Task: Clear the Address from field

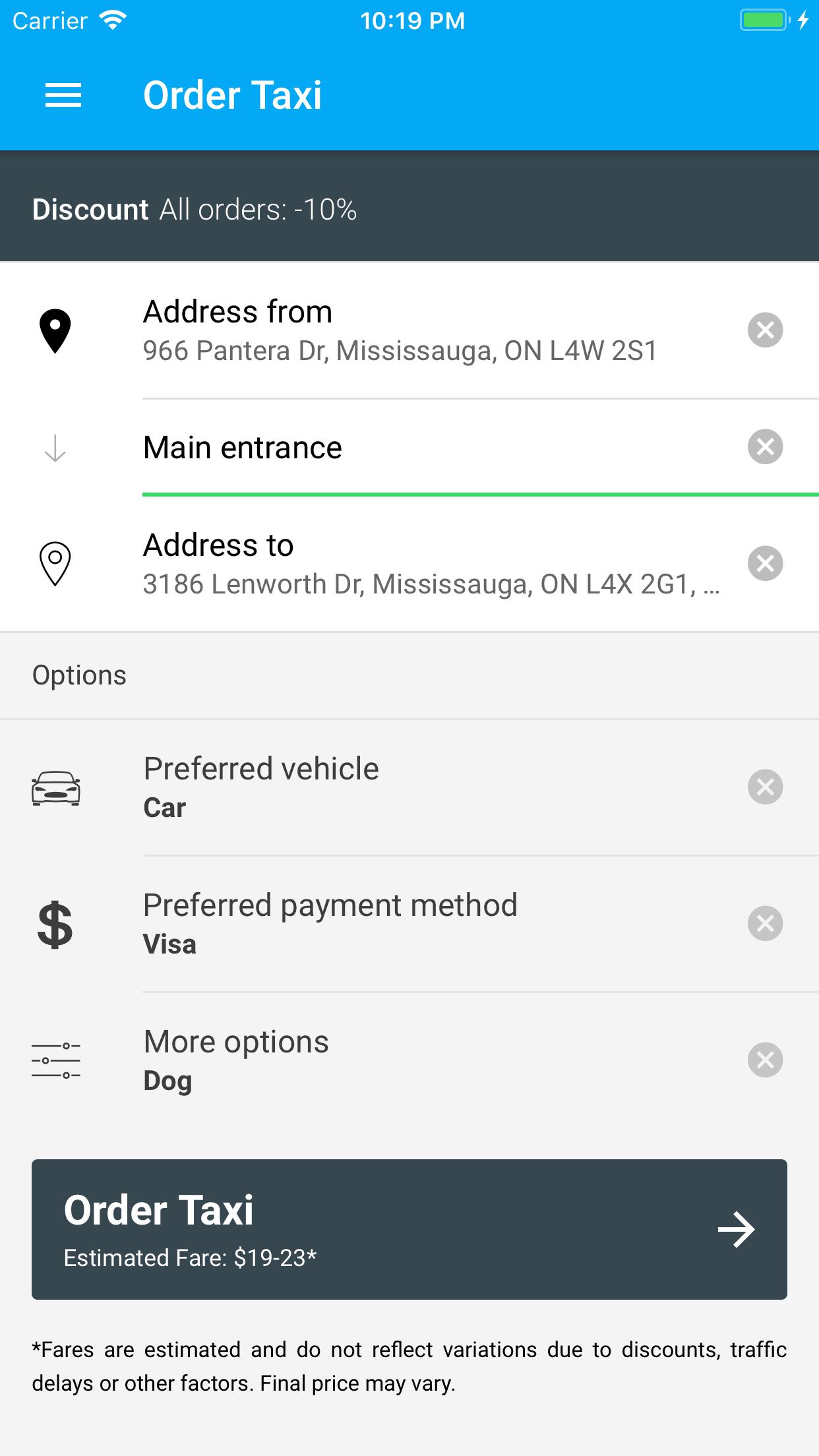Action: point(765,330)
